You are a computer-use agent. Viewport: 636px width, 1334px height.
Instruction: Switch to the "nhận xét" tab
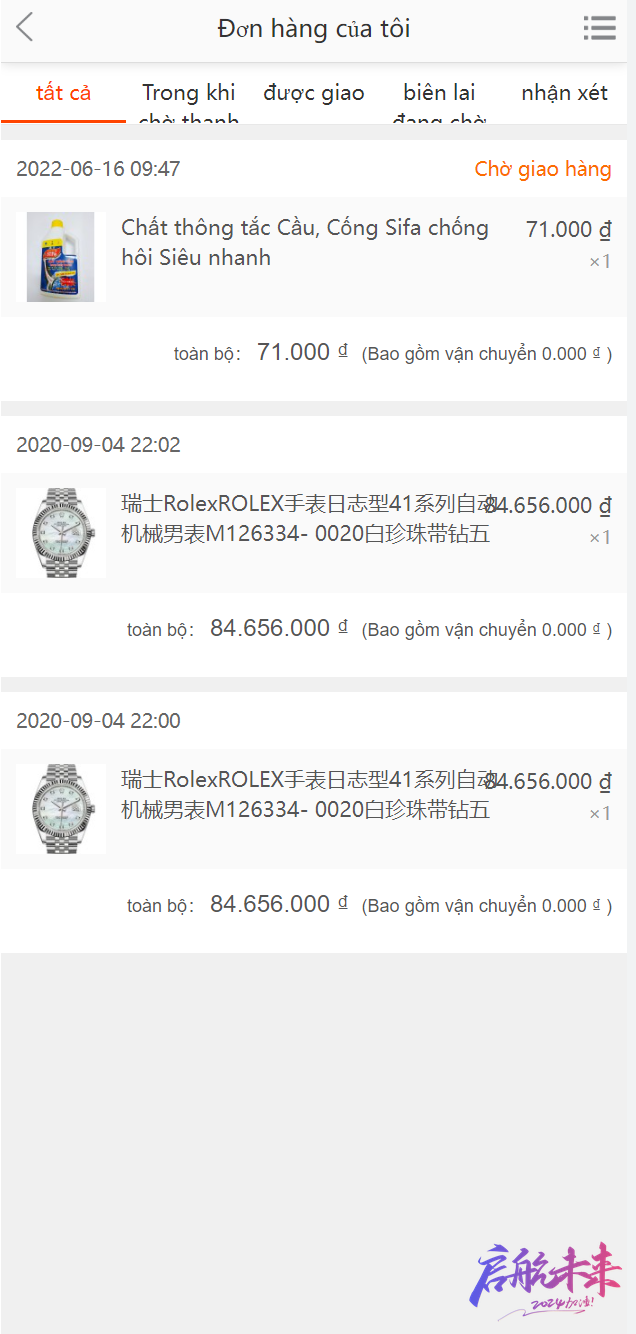click(x=564, y=94)
